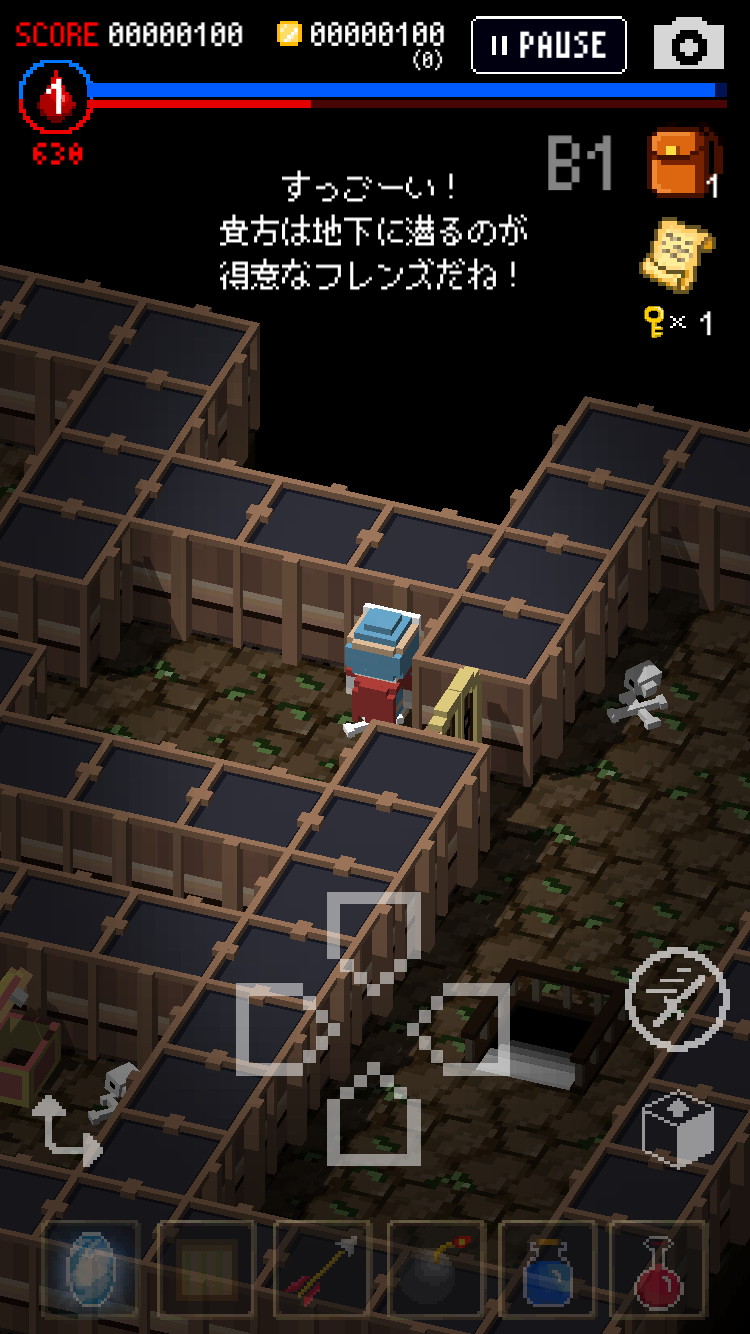Tap the cube block action button
This screenshot has width=750, height=1334.
point(678,1128)
